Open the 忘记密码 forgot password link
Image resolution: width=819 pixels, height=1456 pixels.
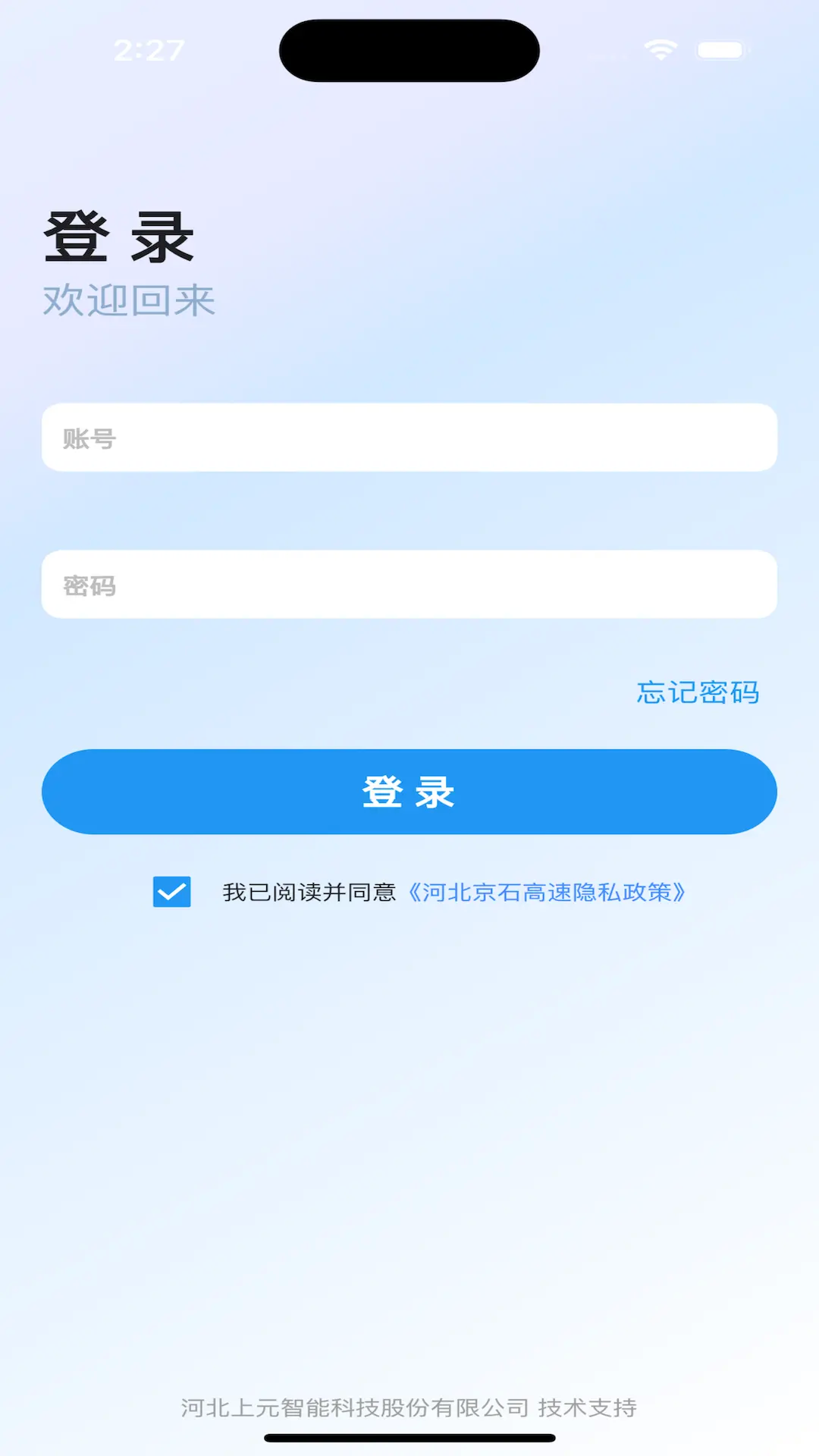(x=697, y=692)
